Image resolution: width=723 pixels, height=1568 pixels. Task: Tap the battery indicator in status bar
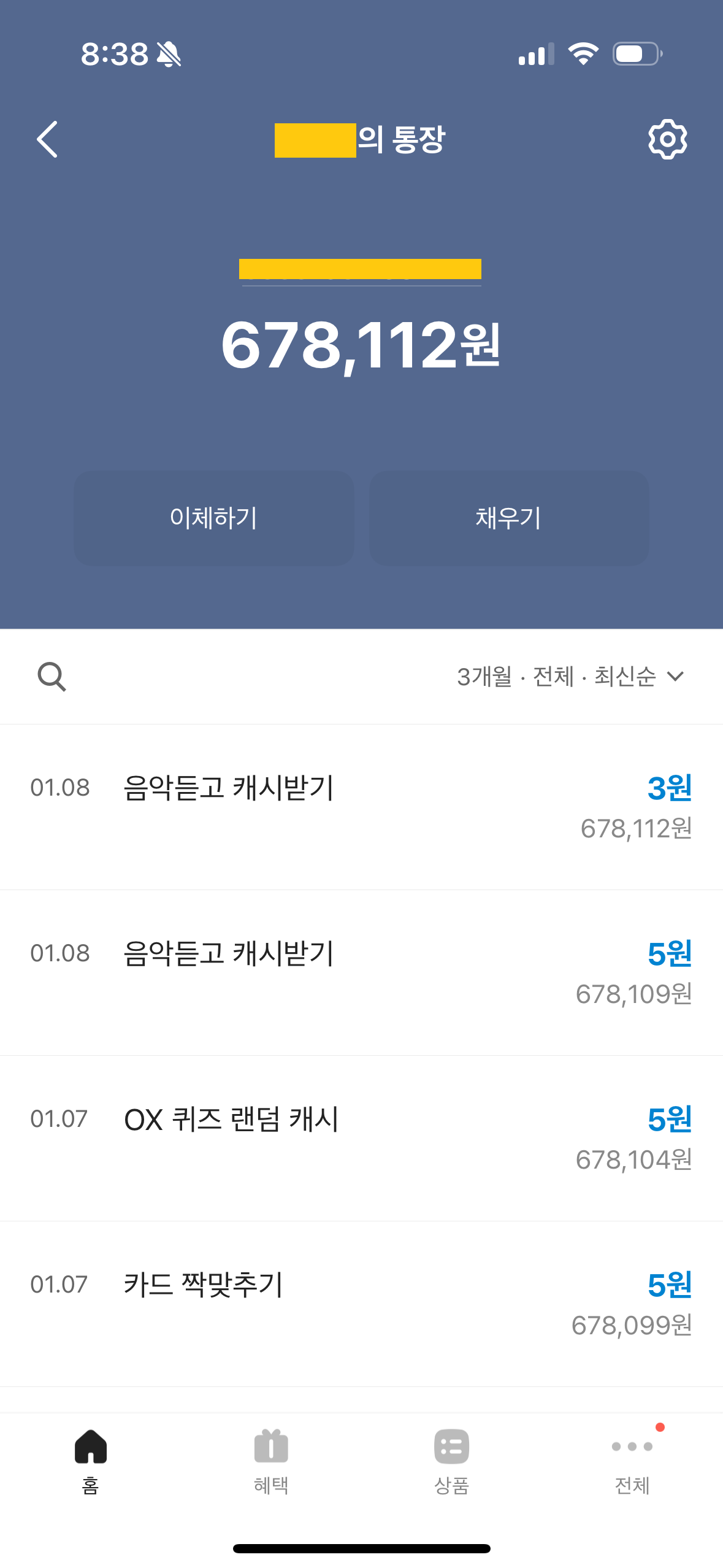tap(636, 54)
